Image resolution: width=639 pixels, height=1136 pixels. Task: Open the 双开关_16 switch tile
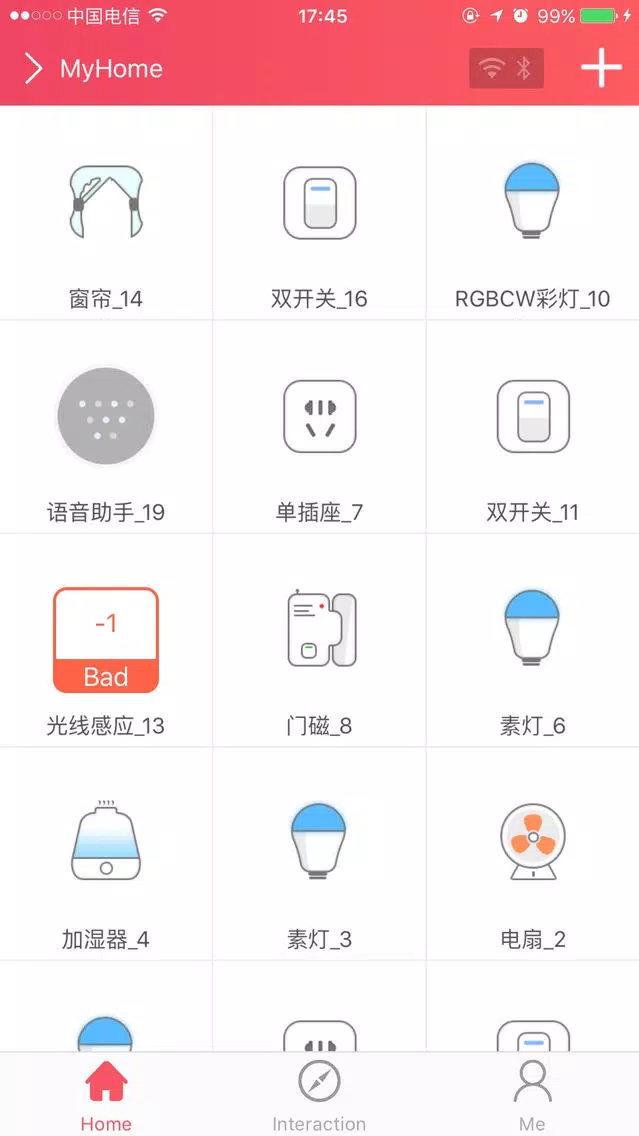tap(320, 213)
